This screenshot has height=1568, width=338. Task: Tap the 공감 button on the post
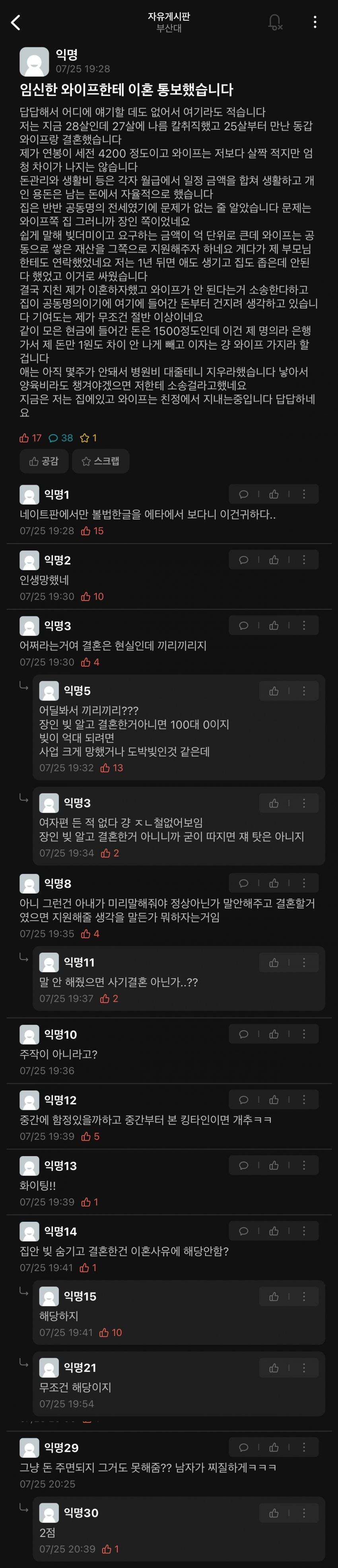pyautogui.click(x=44, y=461)
